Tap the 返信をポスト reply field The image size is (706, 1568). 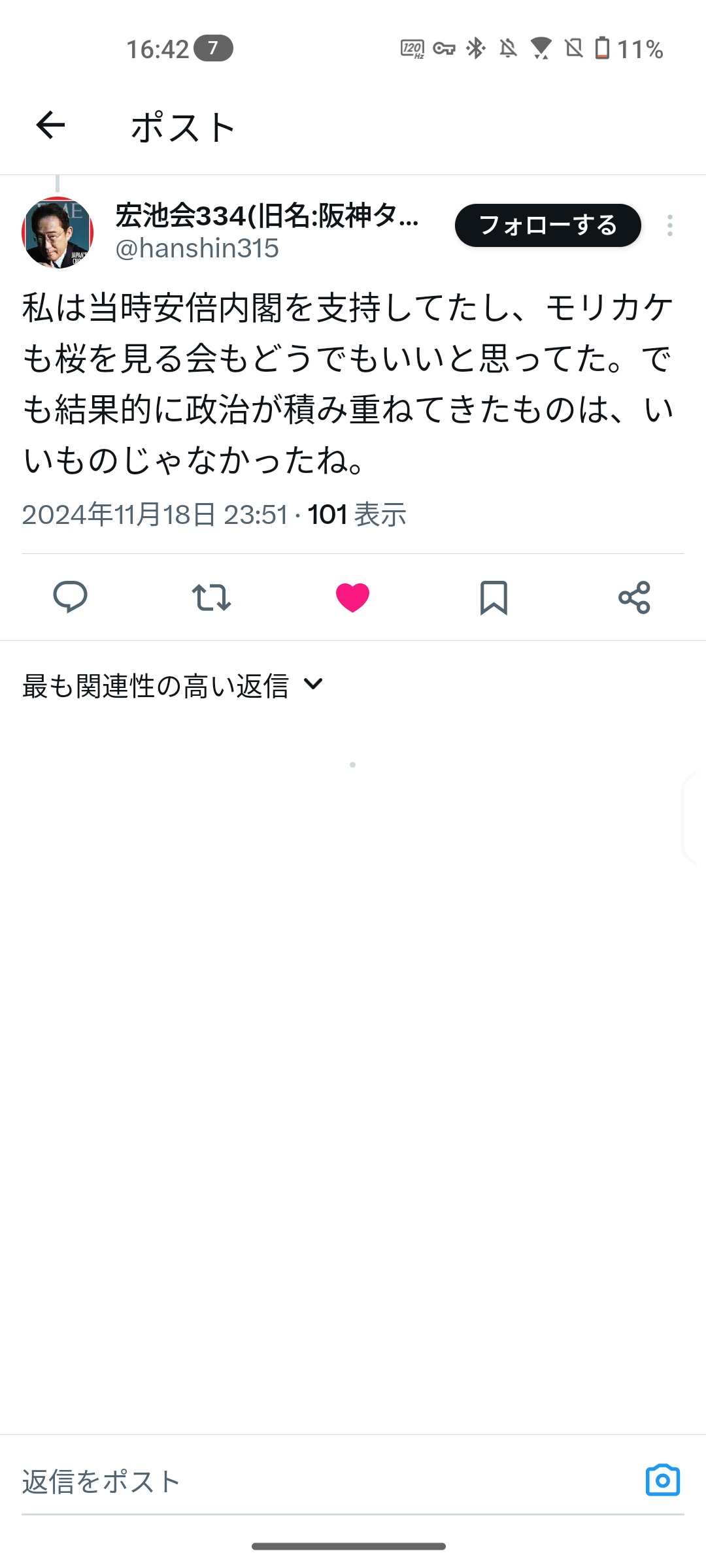tap(314, 1482)
